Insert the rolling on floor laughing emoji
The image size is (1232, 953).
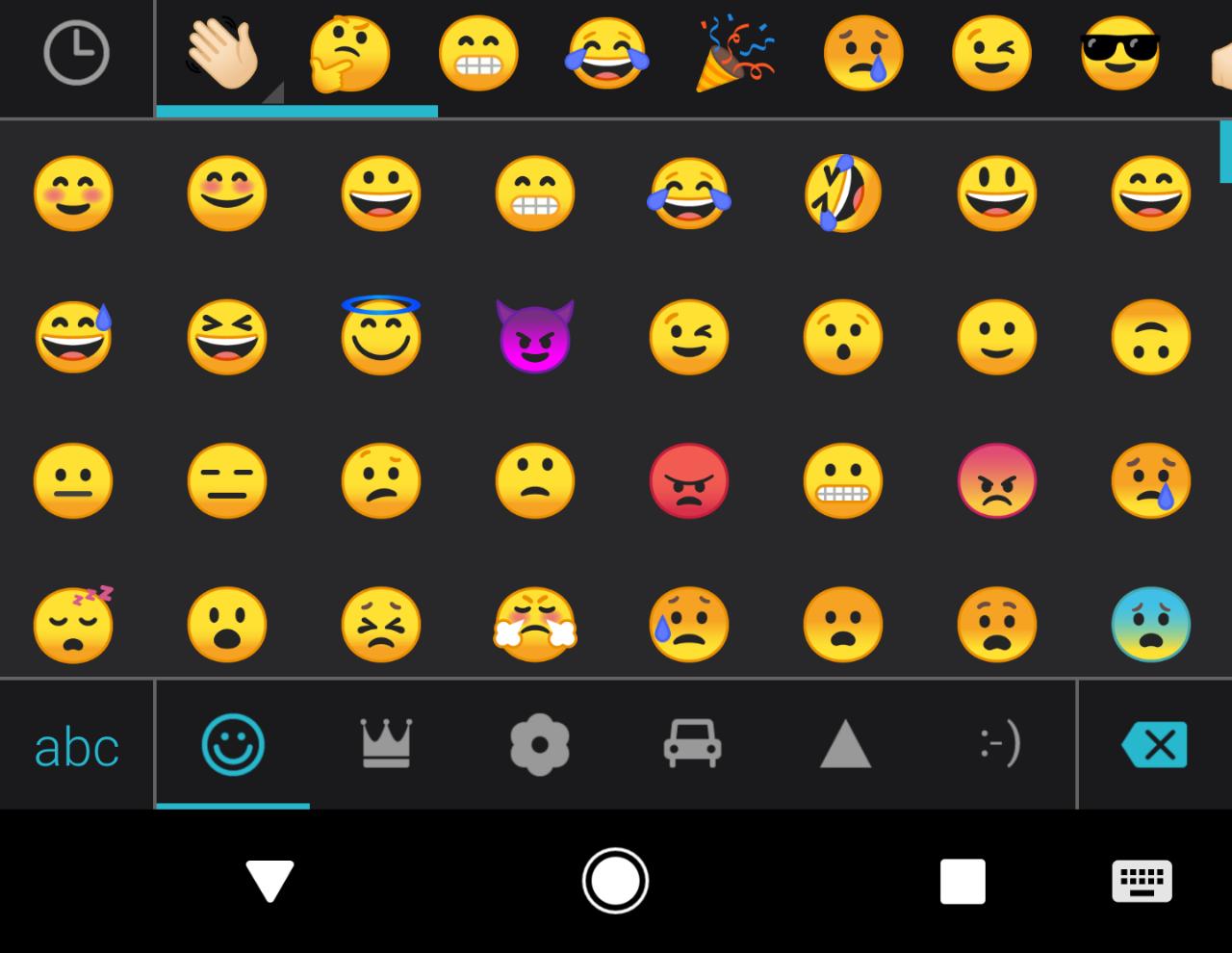click(842, 193)
